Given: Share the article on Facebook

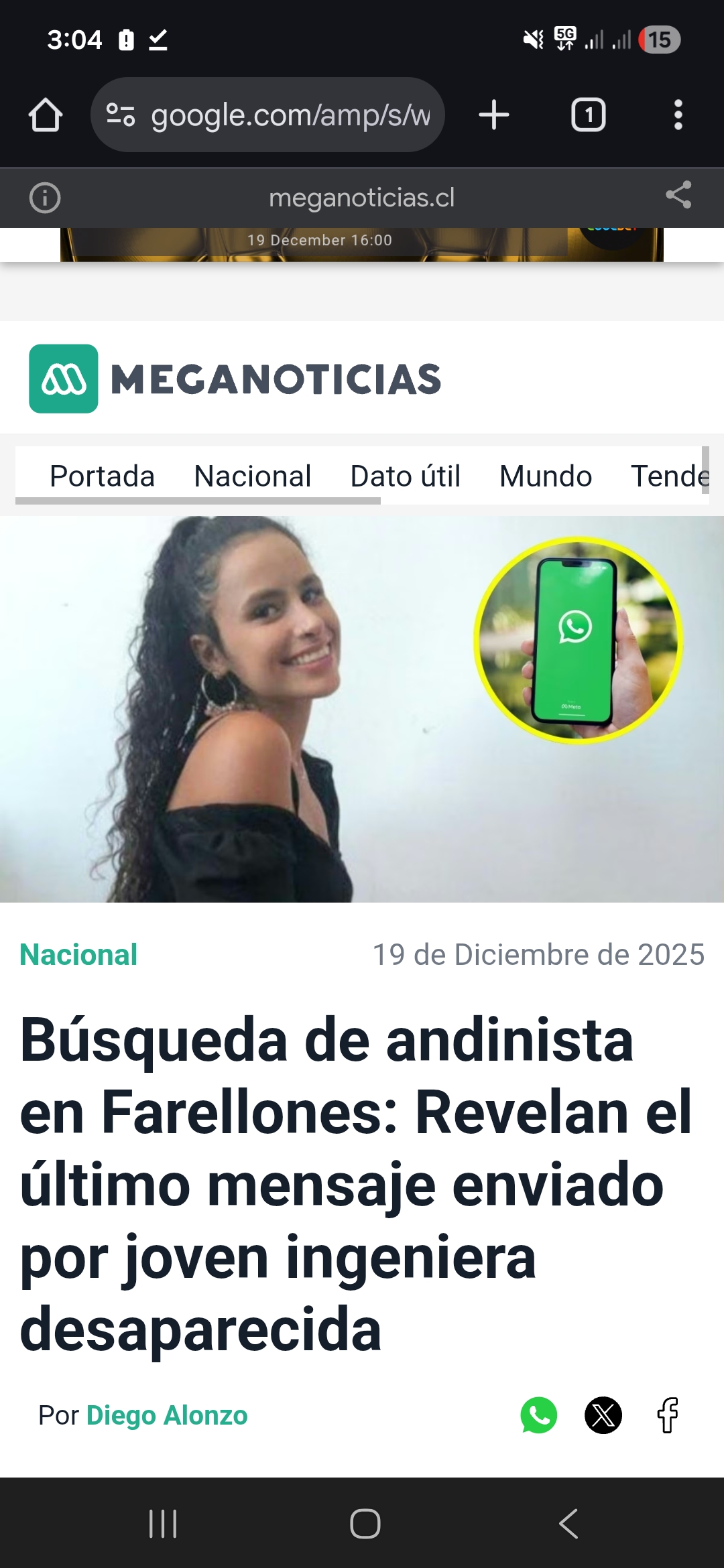Looking at the screenshot, I should click(668, 1415).
